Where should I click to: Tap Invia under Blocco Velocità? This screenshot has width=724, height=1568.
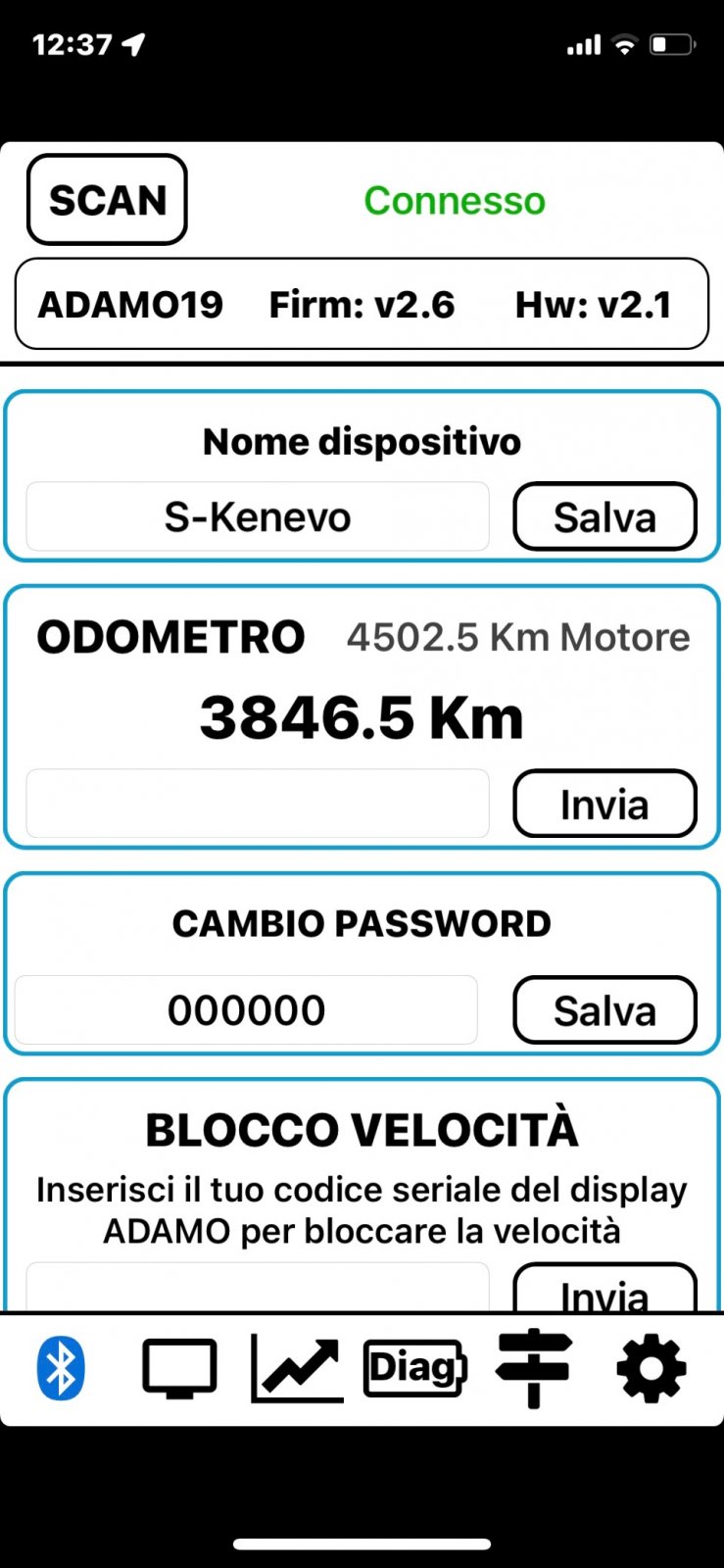[x=604, y=1288]
